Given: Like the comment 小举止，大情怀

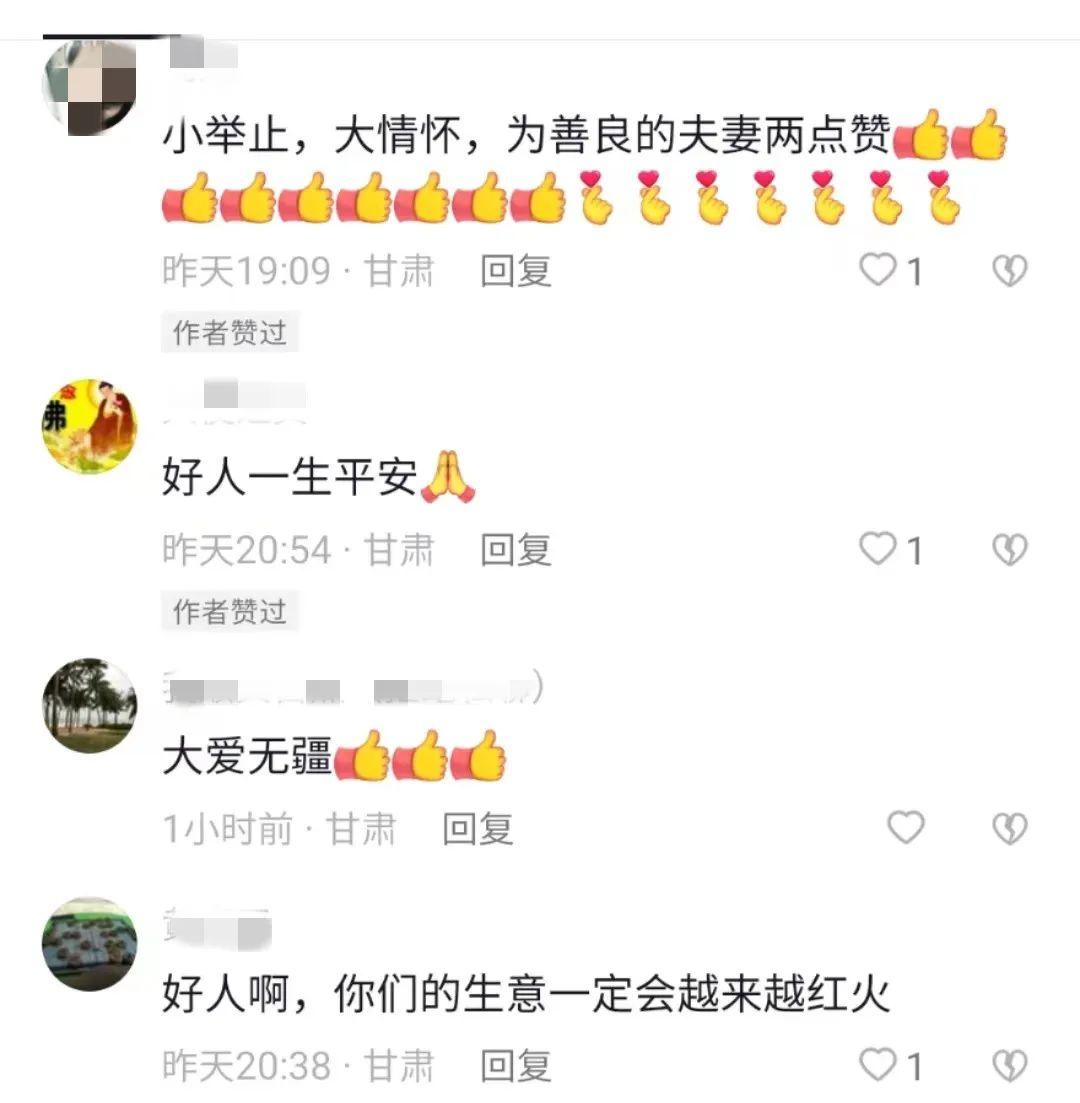Looking at the screenshot, I should pyautogui.click(x=878, y=270).
